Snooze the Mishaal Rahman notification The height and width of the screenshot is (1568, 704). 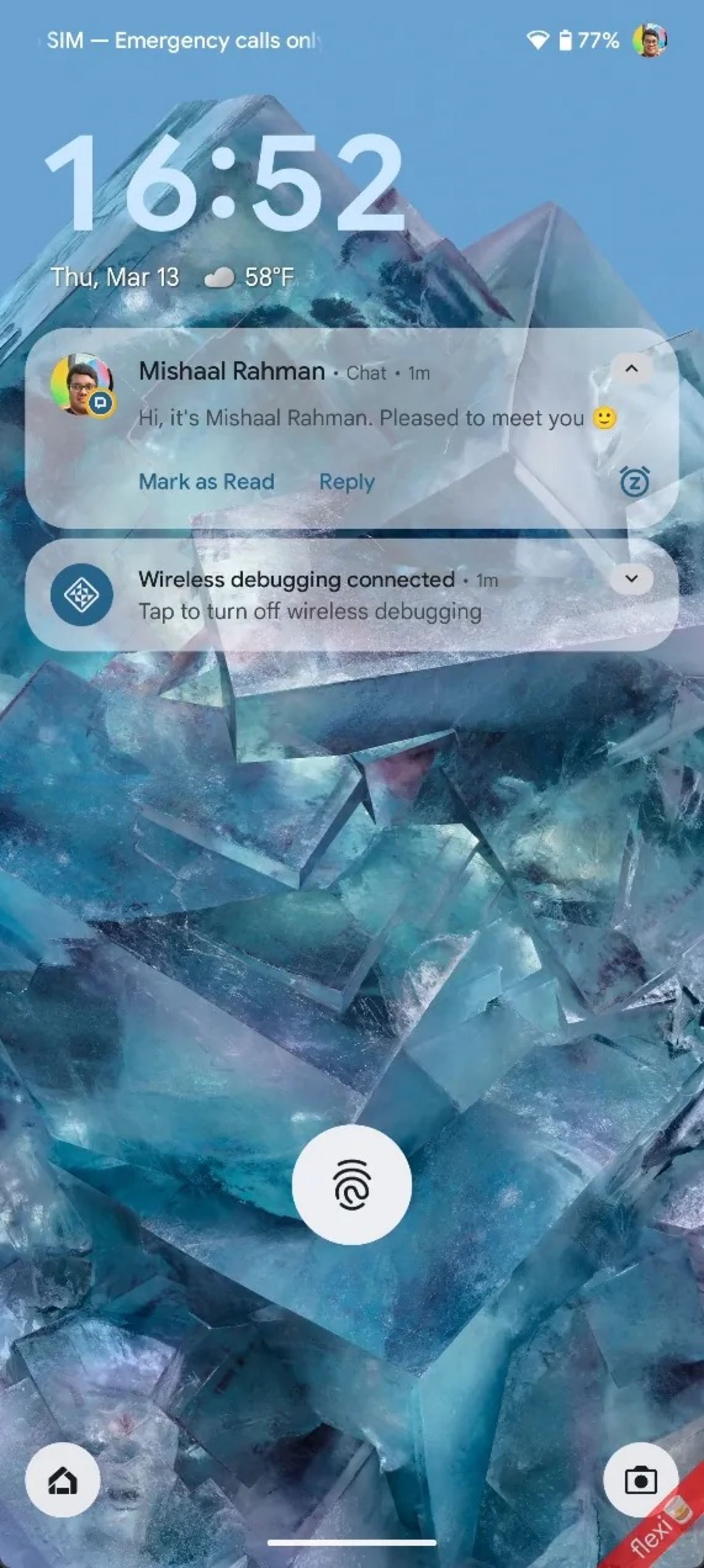click(634, 481)
